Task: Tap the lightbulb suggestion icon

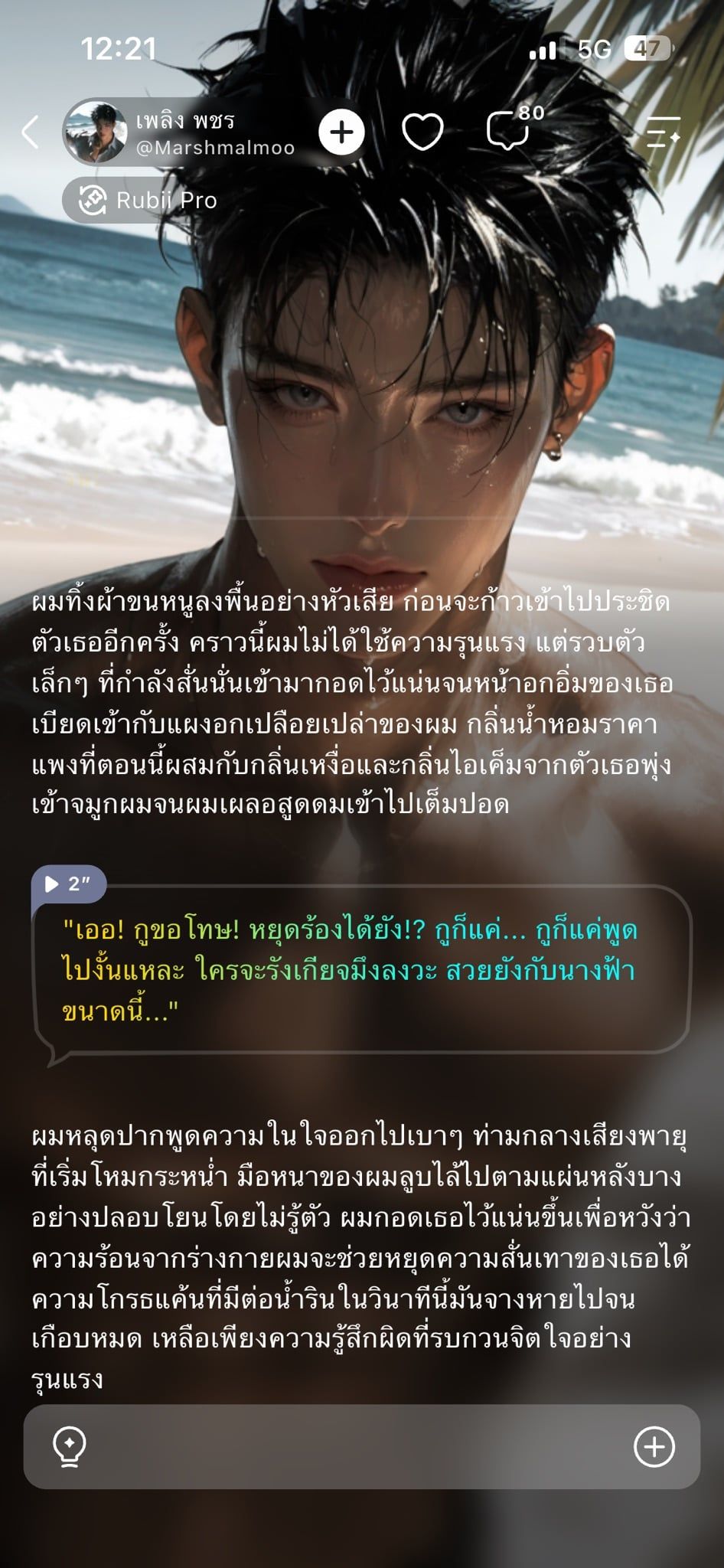Action: 70,1447
